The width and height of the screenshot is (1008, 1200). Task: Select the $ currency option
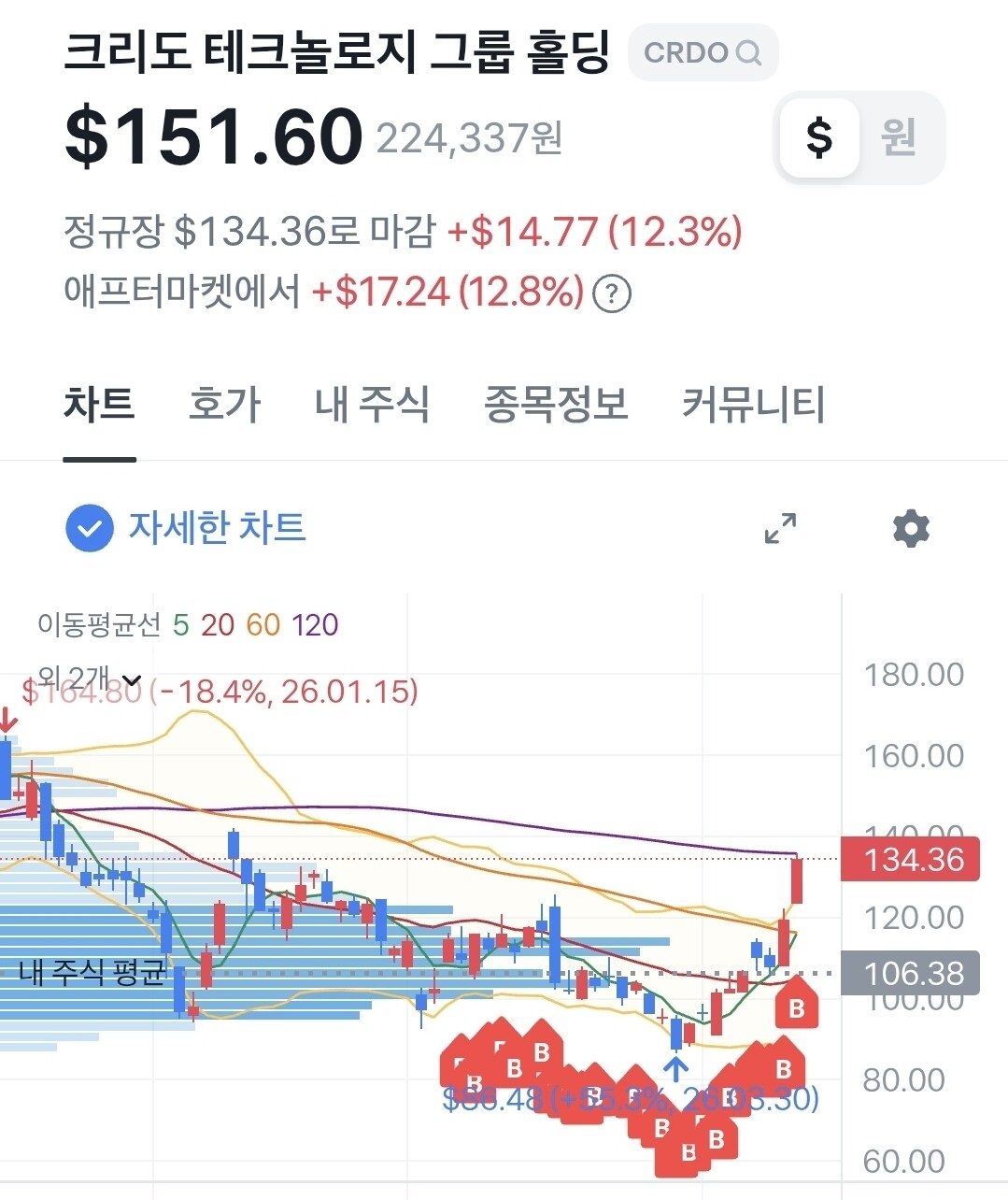coord(818,137)
